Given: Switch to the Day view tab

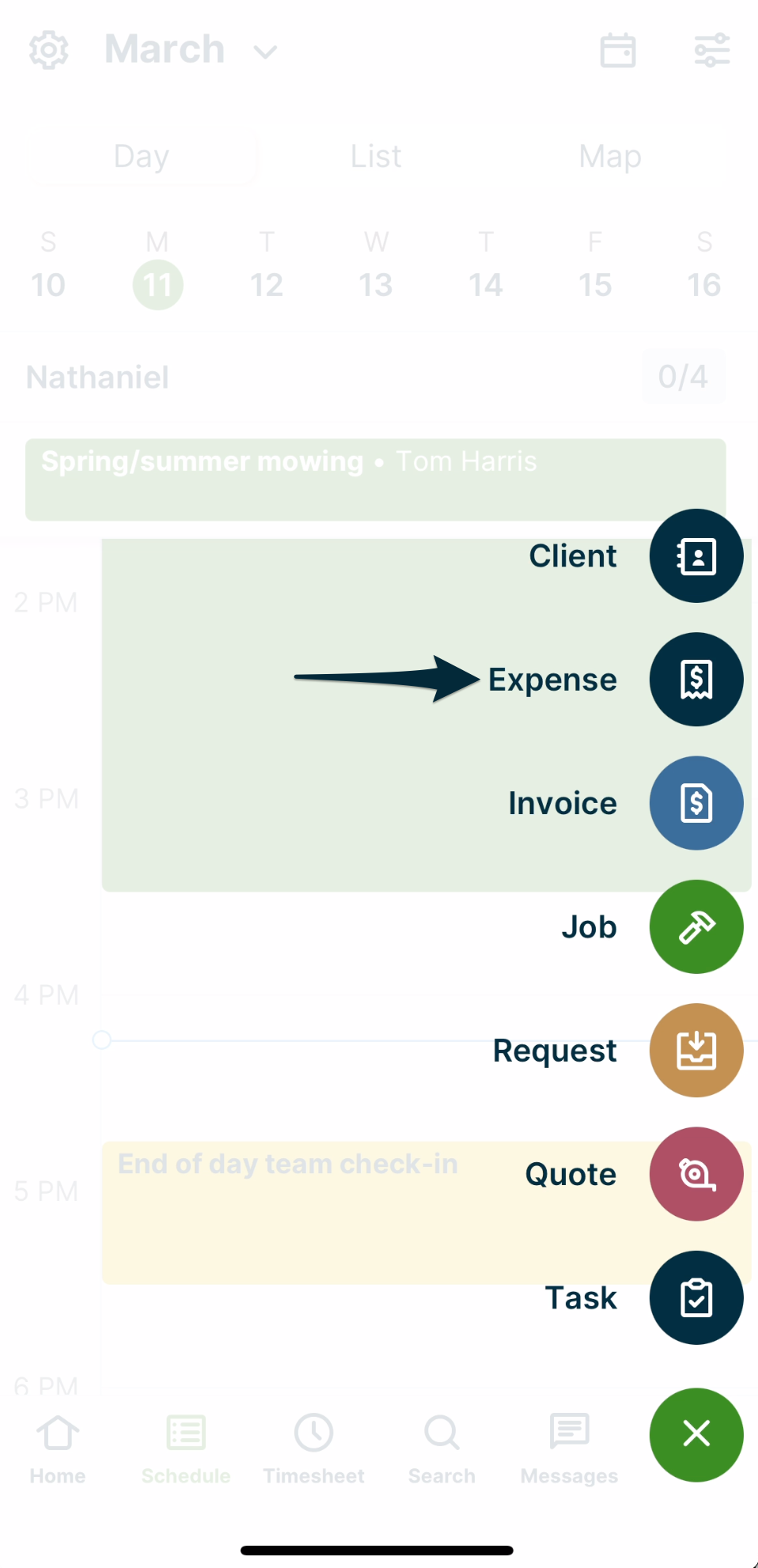Looking at the screenshot, I should [x=141, y=156].
